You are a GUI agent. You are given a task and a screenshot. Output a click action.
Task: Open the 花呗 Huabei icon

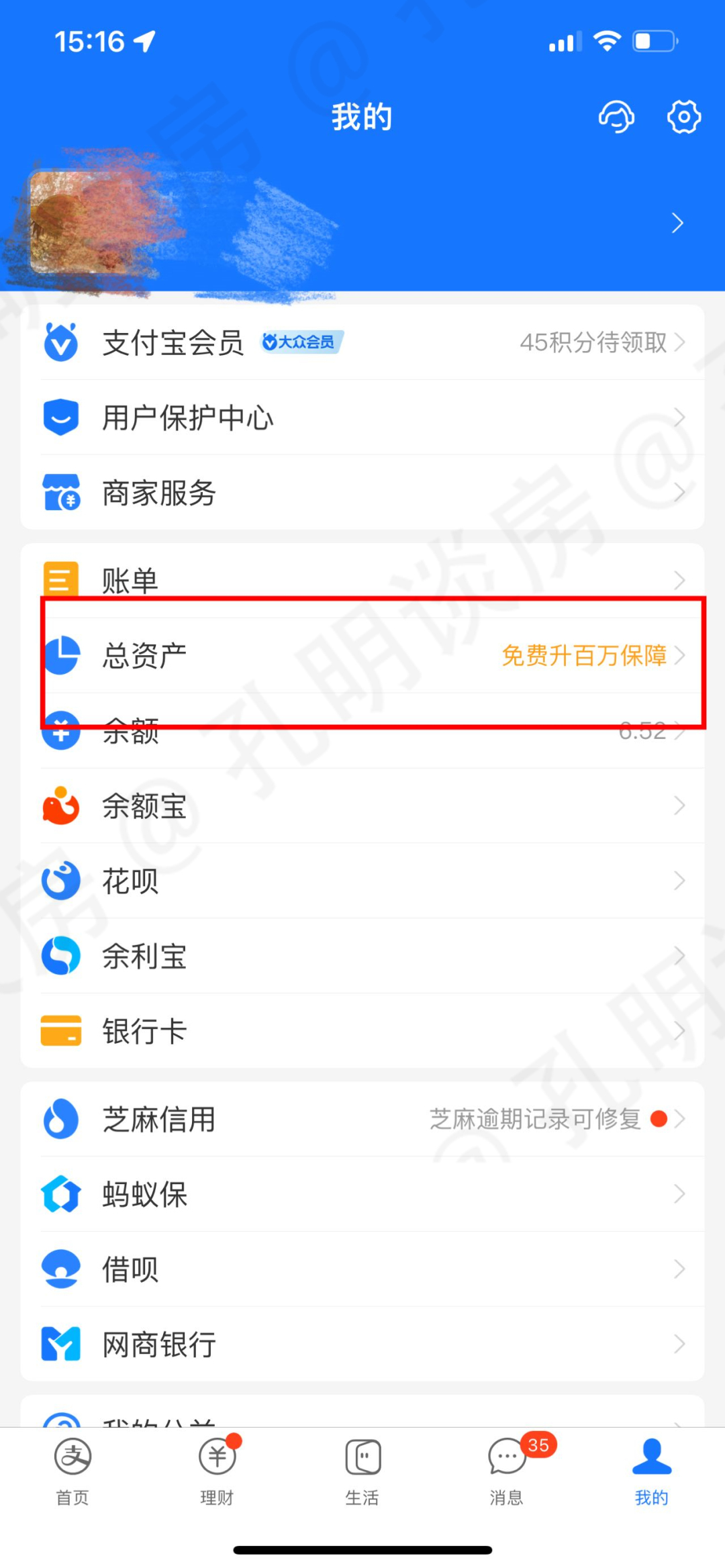point(60,881)
